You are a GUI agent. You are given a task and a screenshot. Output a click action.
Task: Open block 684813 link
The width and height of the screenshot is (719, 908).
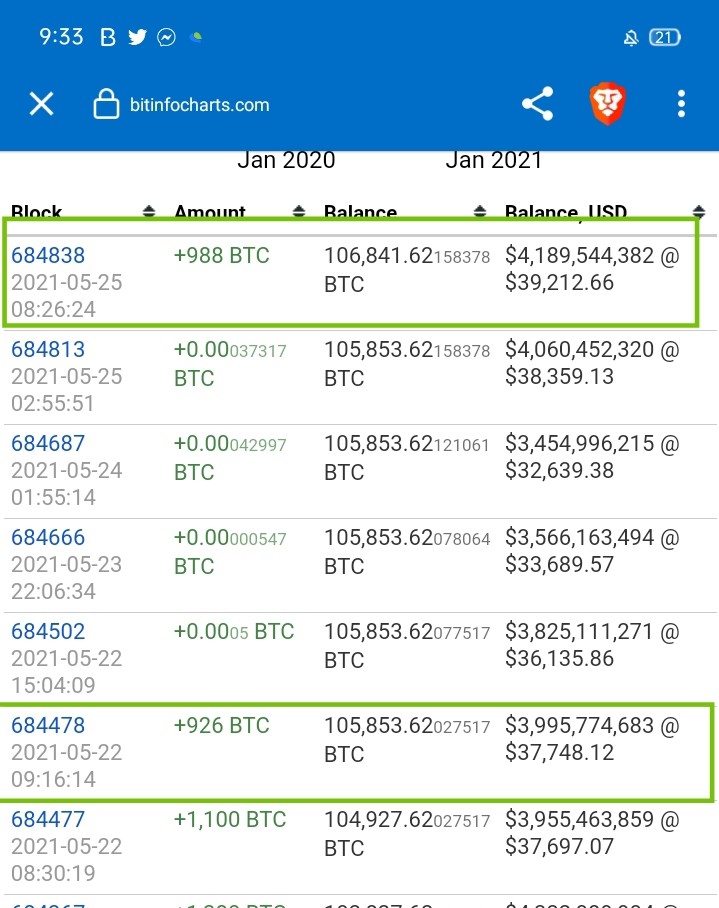(x=48, y=349)
